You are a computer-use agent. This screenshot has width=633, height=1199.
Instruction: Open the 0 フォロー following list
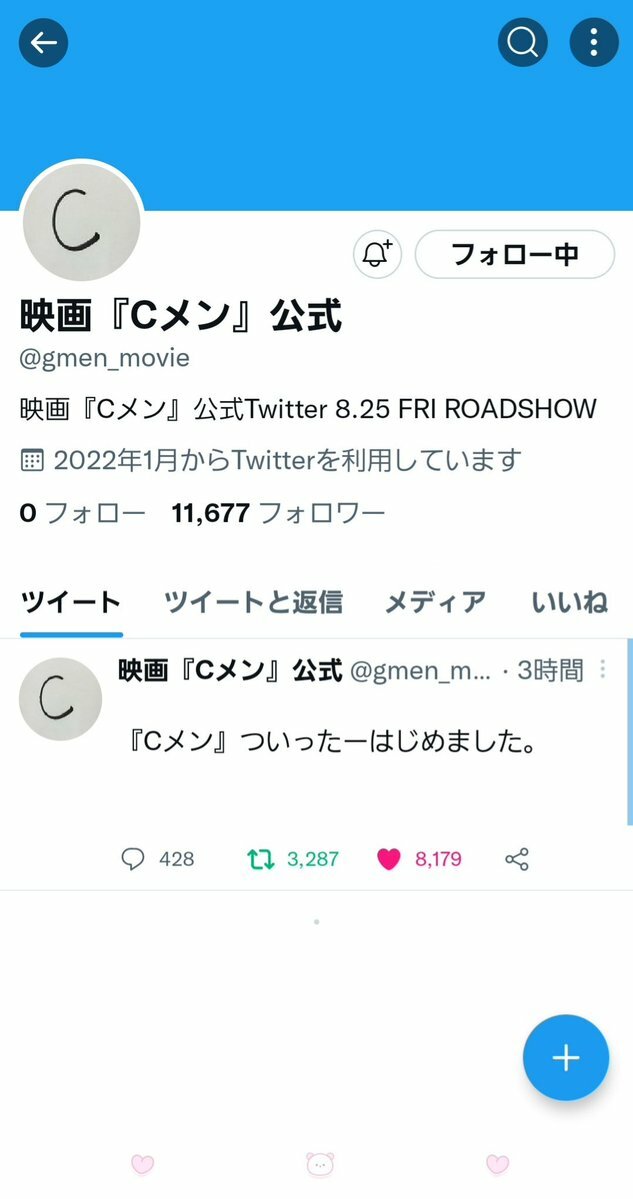(82, 514)
